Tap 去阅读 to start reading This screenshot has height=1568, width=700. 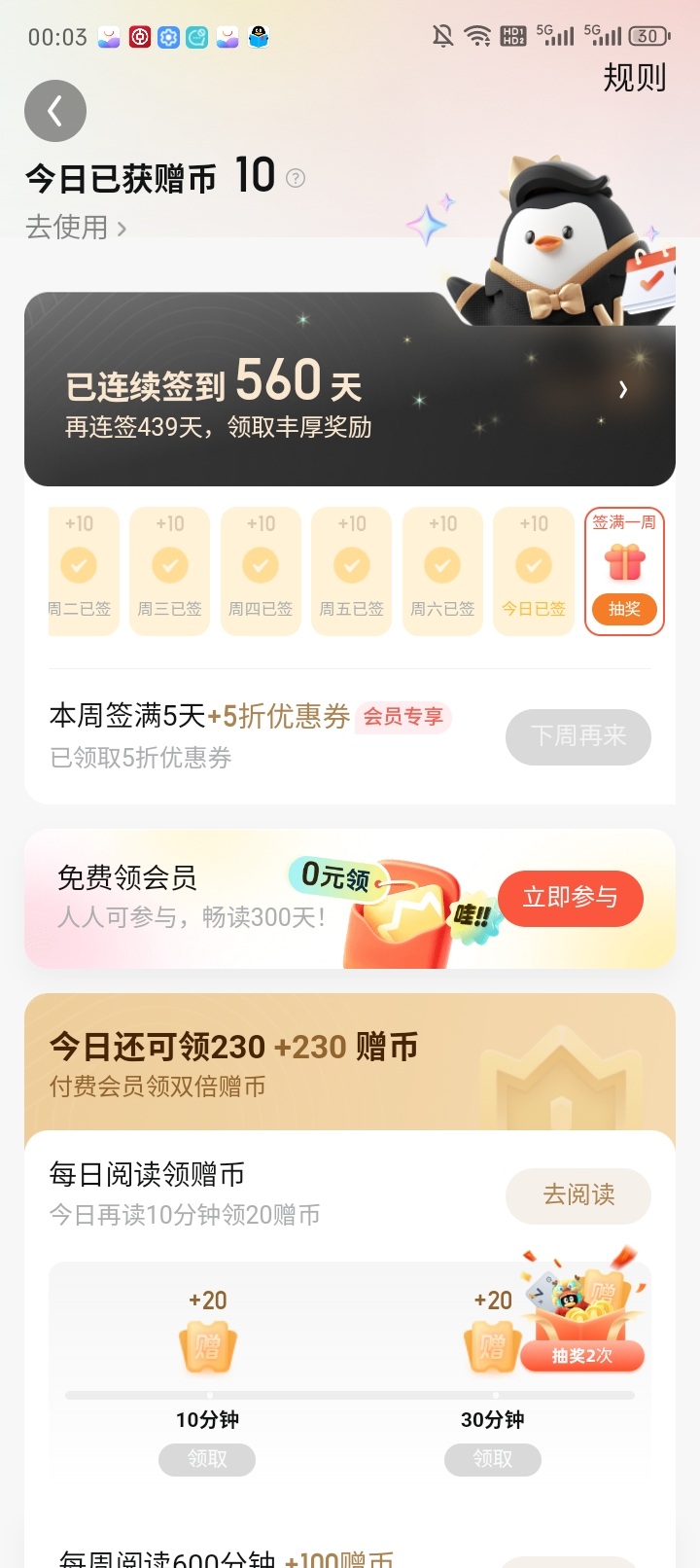(x=577, y=1195)
